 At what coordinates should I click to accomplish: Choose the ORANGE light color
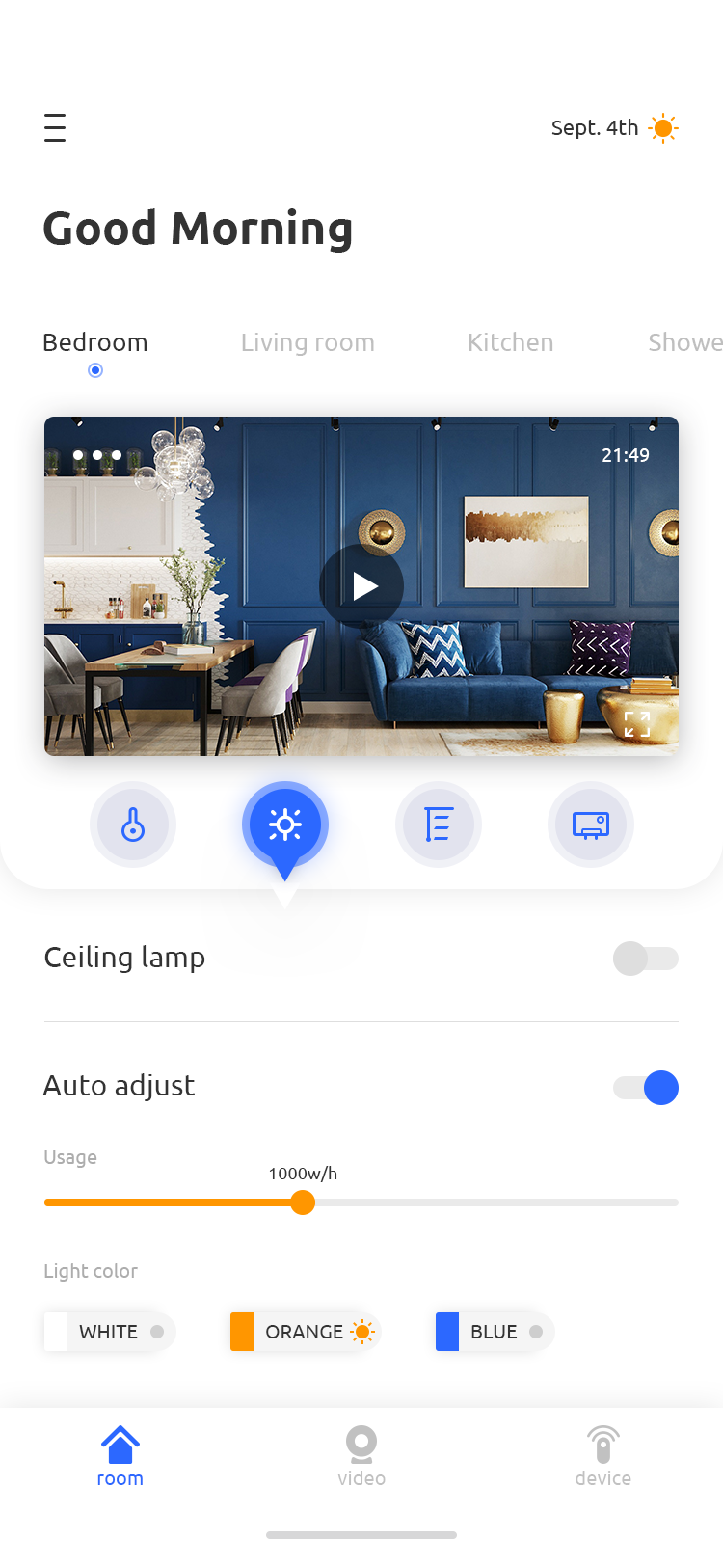[306, 1332]
